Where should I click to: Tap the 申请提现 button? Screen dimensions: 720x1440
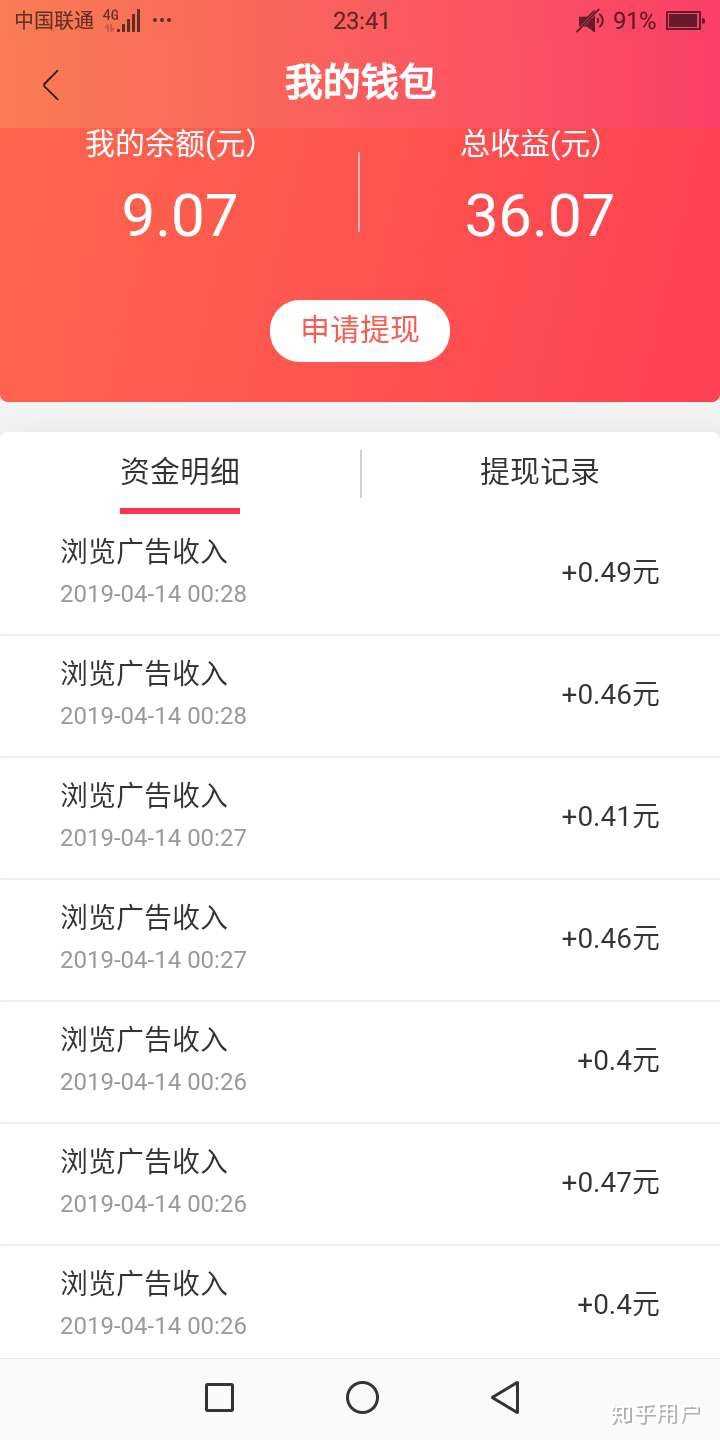[x=360, y=330]
